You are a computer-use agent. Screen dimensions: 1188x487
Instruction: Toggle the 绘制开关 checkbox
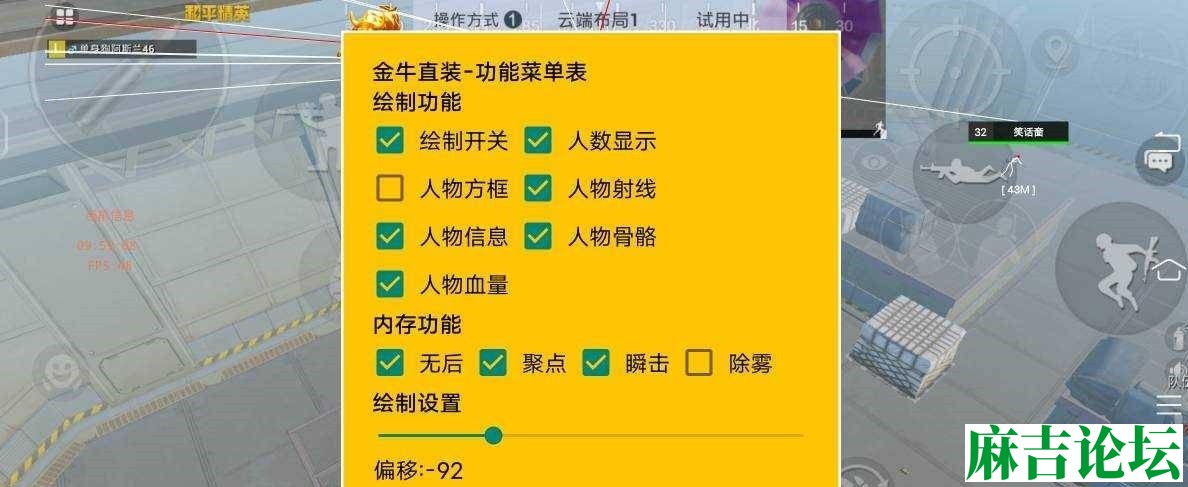(x=390, y=140)
